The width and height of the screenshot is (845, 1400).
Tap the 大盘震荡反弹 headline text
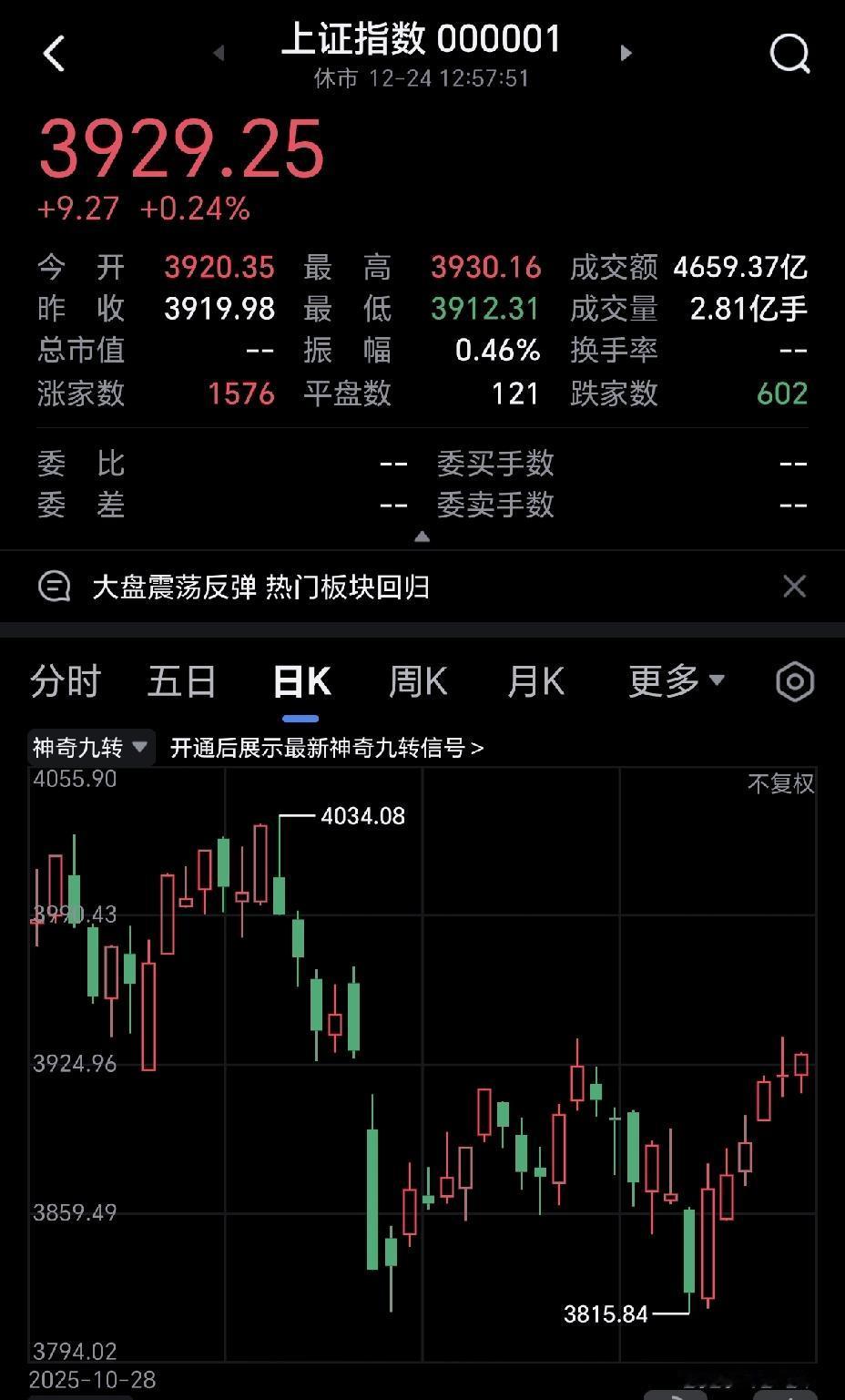click(x=261, y=587)
